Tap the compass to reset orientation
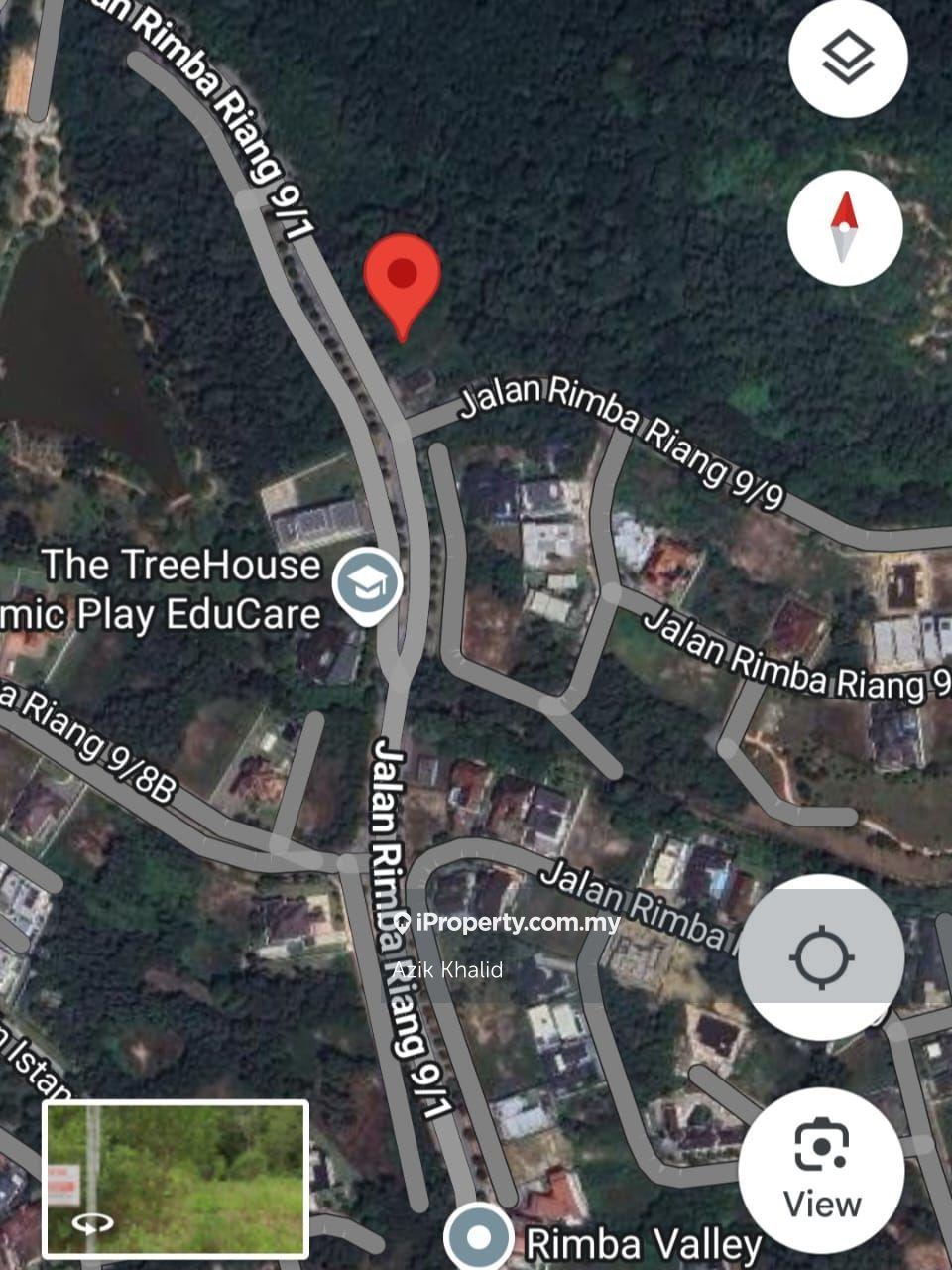Image resolution: width=952 pixels, height=1270 pixels. click(x=845, y=227)
